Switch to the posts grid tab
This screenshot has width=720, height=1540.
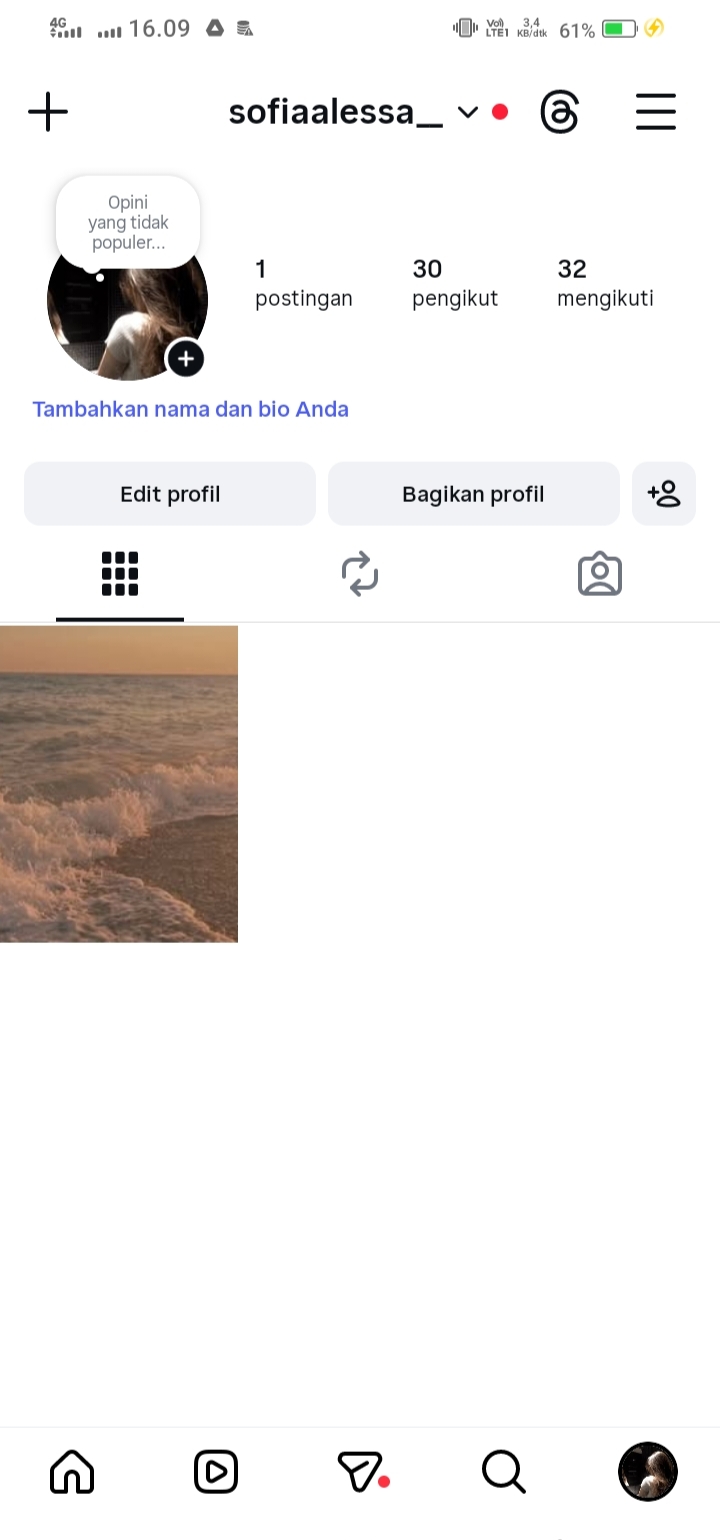point(120,574)
